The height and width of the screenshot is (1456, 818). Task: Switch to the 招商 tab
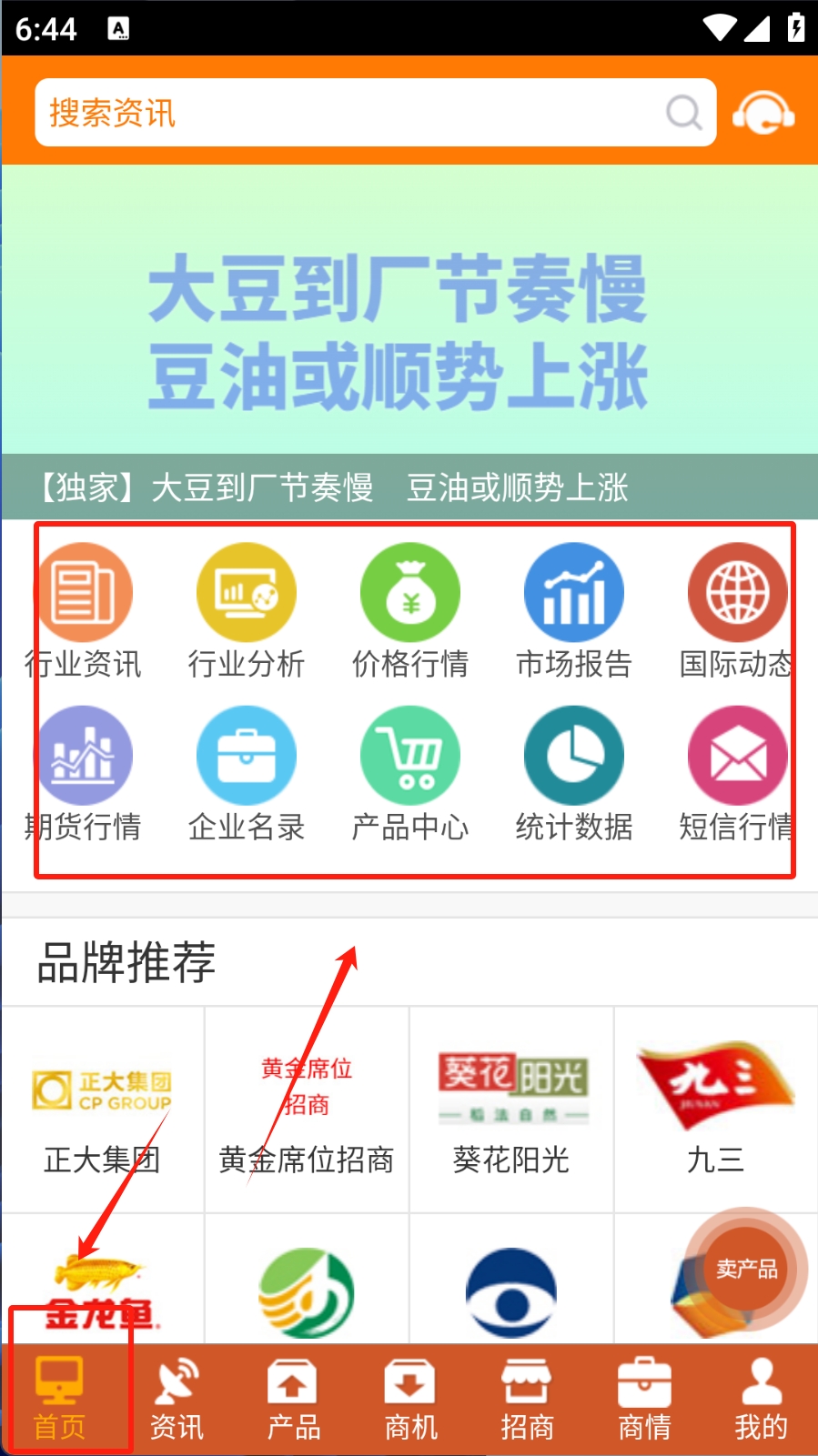pyautogui.click(x=527, y=1401)
